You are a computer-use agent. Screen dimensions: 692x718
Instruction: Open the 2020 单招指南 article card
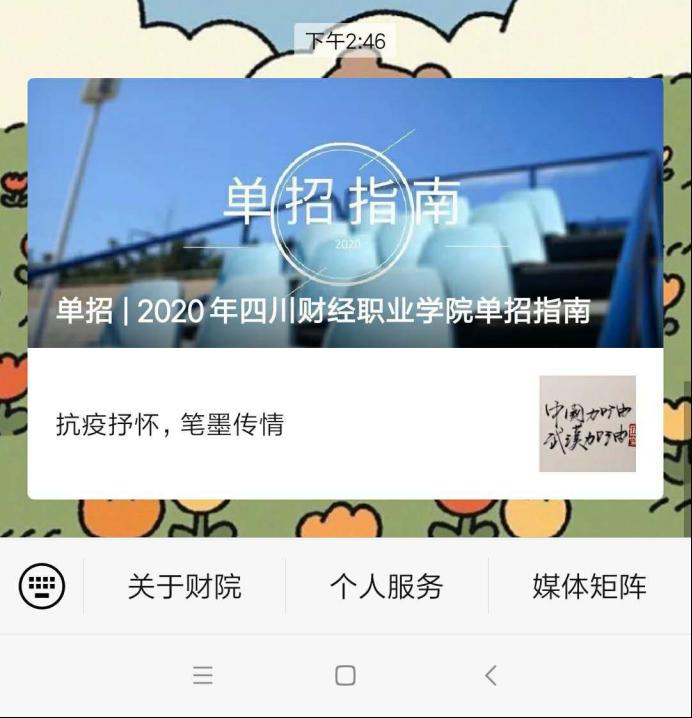click(345, 214)
